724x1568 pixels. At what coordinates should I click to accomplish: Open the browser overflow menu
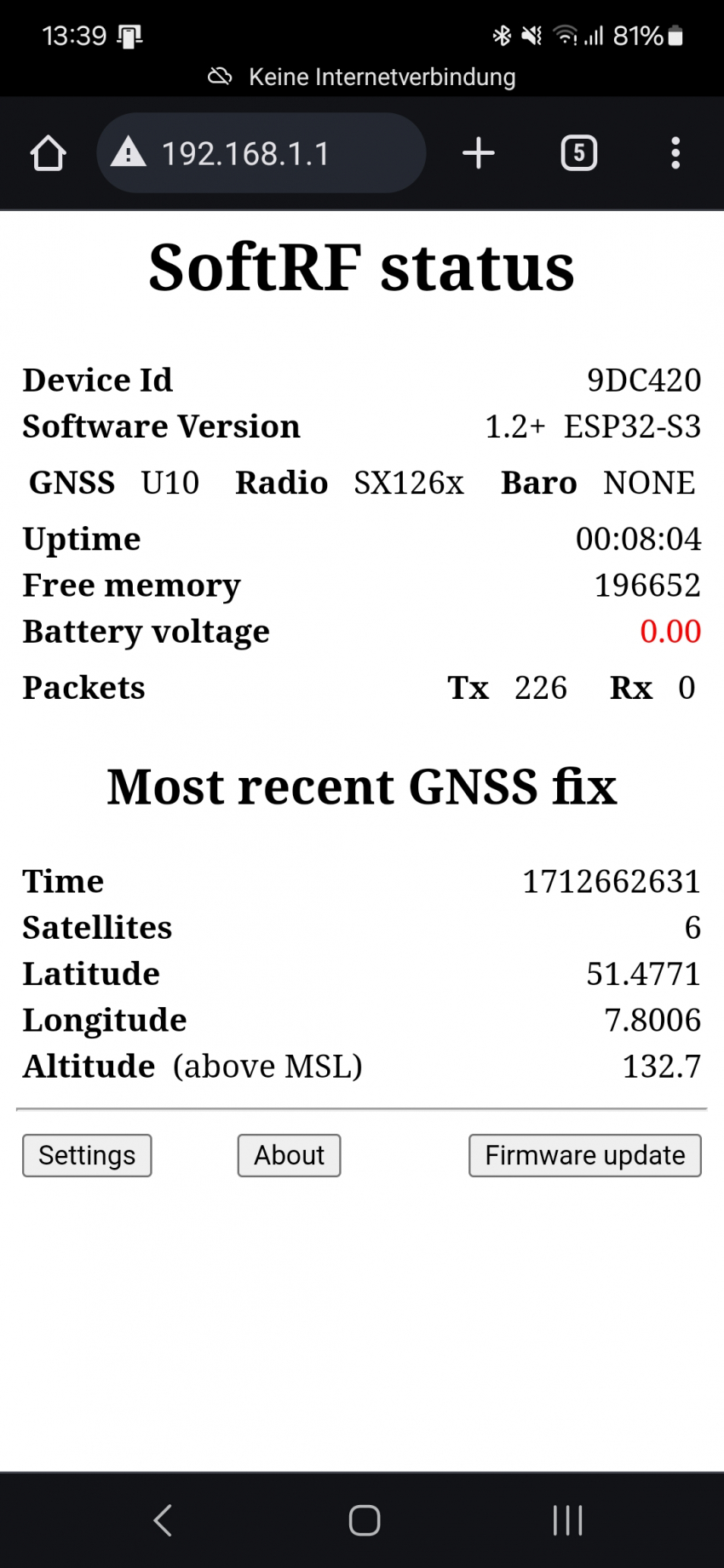tap(675, 153)
